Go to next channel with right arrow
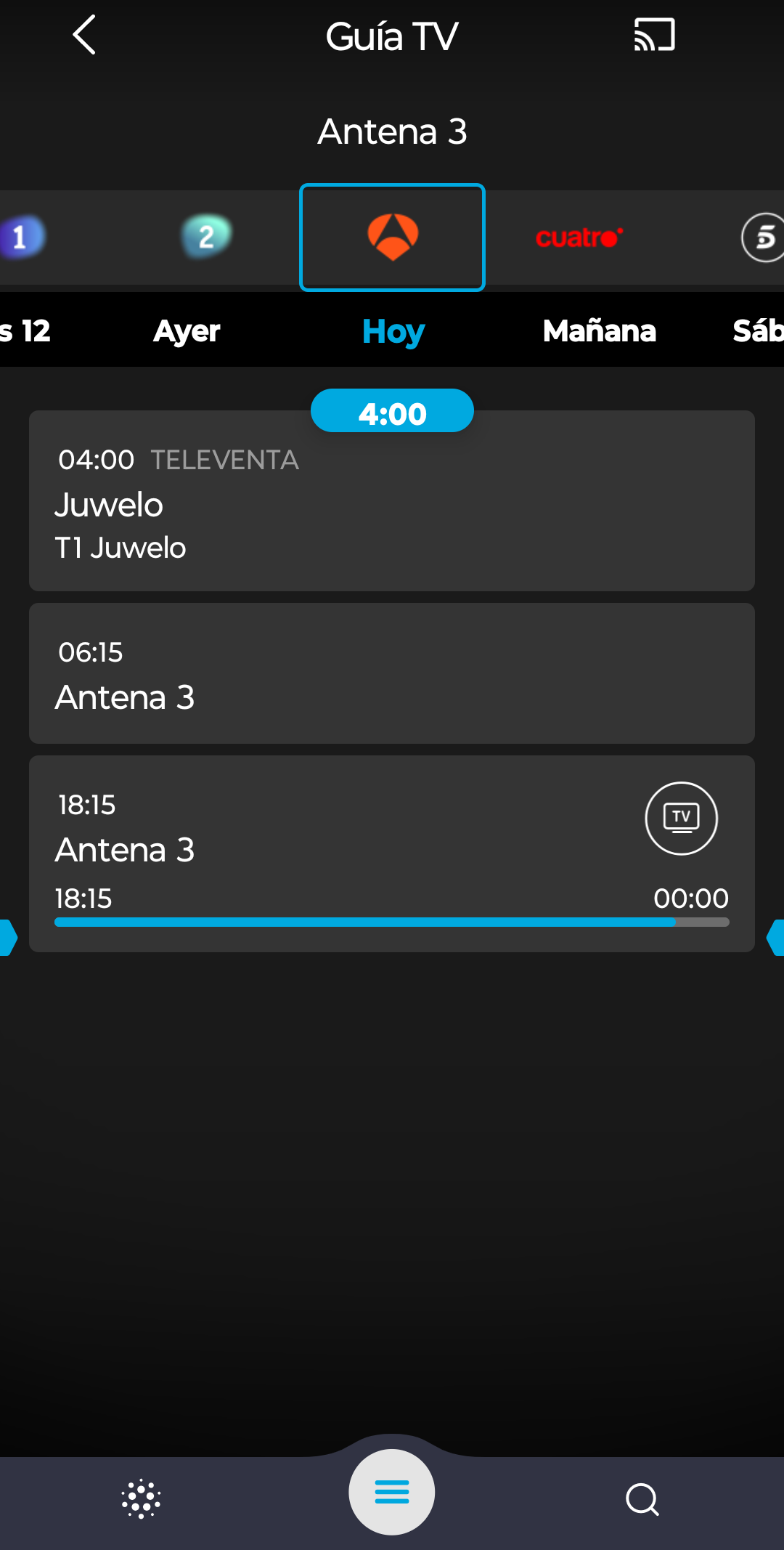The width and height of the screenshot is (784, 1550). click(x=775, y=937)
